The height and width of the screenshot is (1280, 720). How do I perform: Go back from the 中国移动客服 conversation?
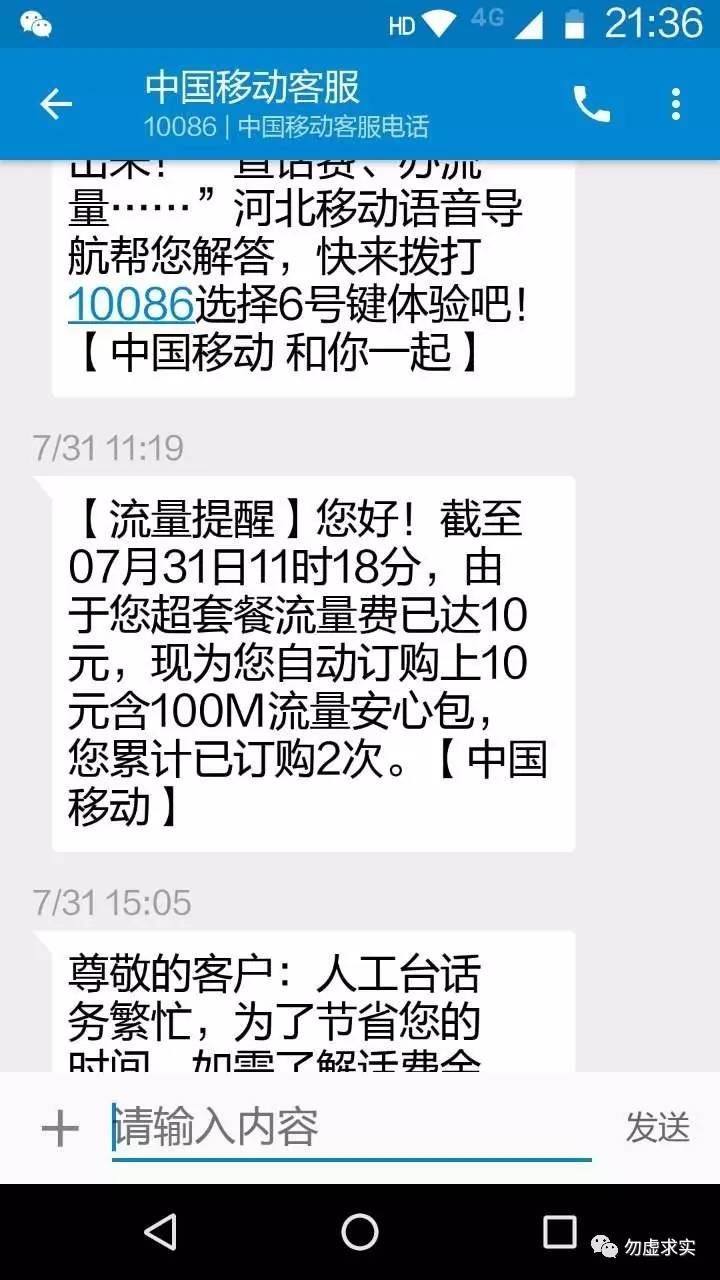point(56,104)
